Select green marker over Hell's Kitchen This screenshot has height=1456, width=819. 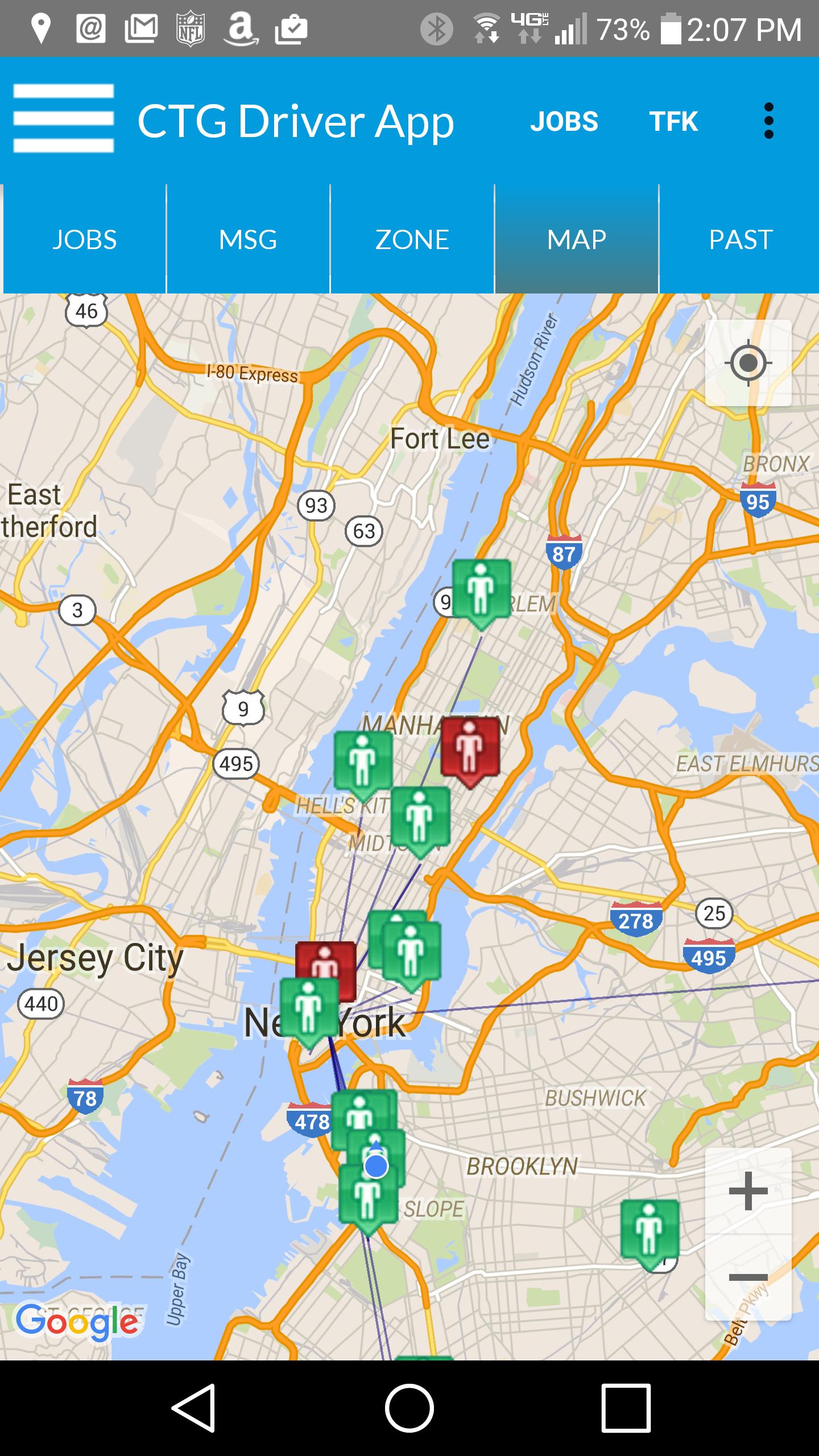tap(363, 761)
